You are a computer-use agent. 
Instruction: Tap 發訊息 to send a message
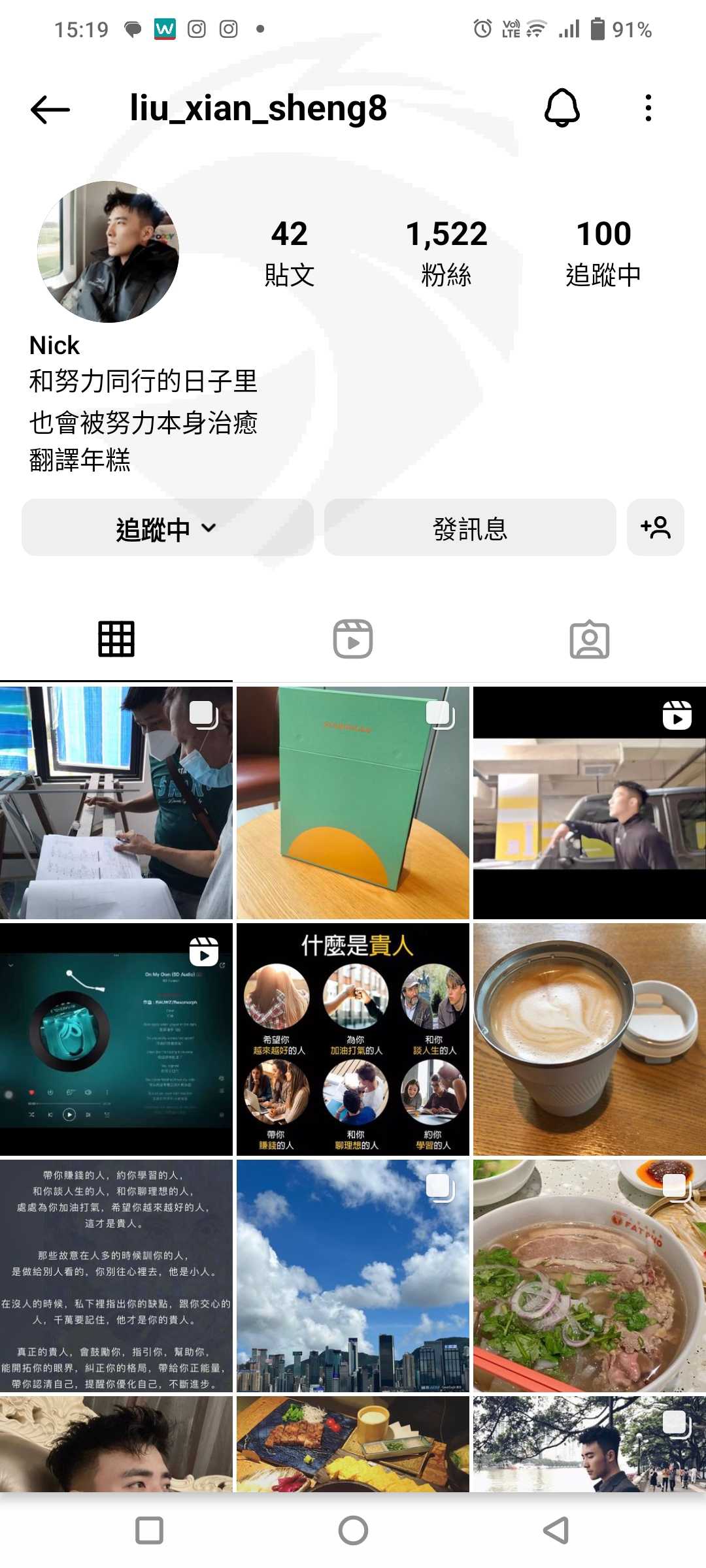pyautogui.click(x=470, y=528)
